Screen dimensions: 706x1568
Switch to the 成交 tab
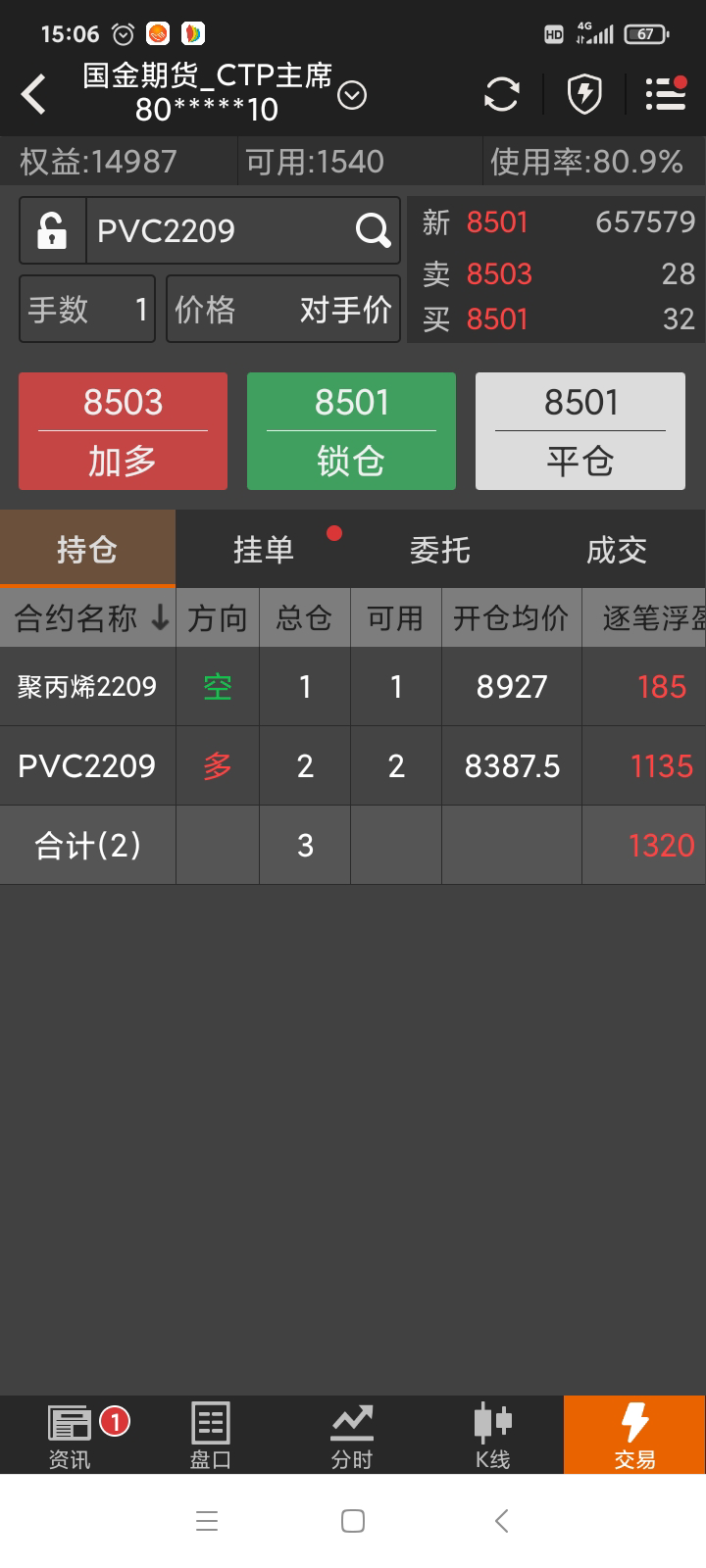[616, 550]
